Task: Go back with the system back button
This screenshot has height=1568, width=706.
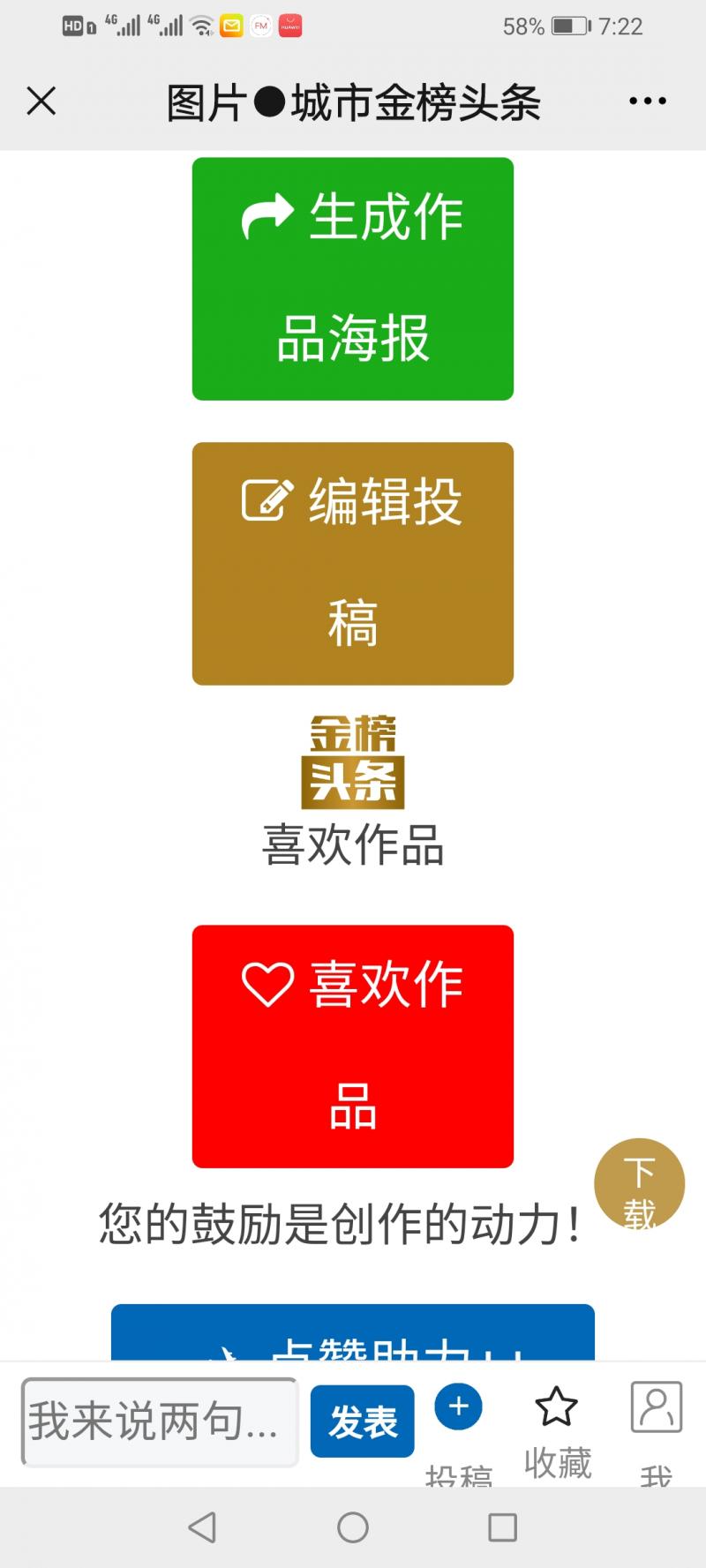Action: [x=202, y=1527]
